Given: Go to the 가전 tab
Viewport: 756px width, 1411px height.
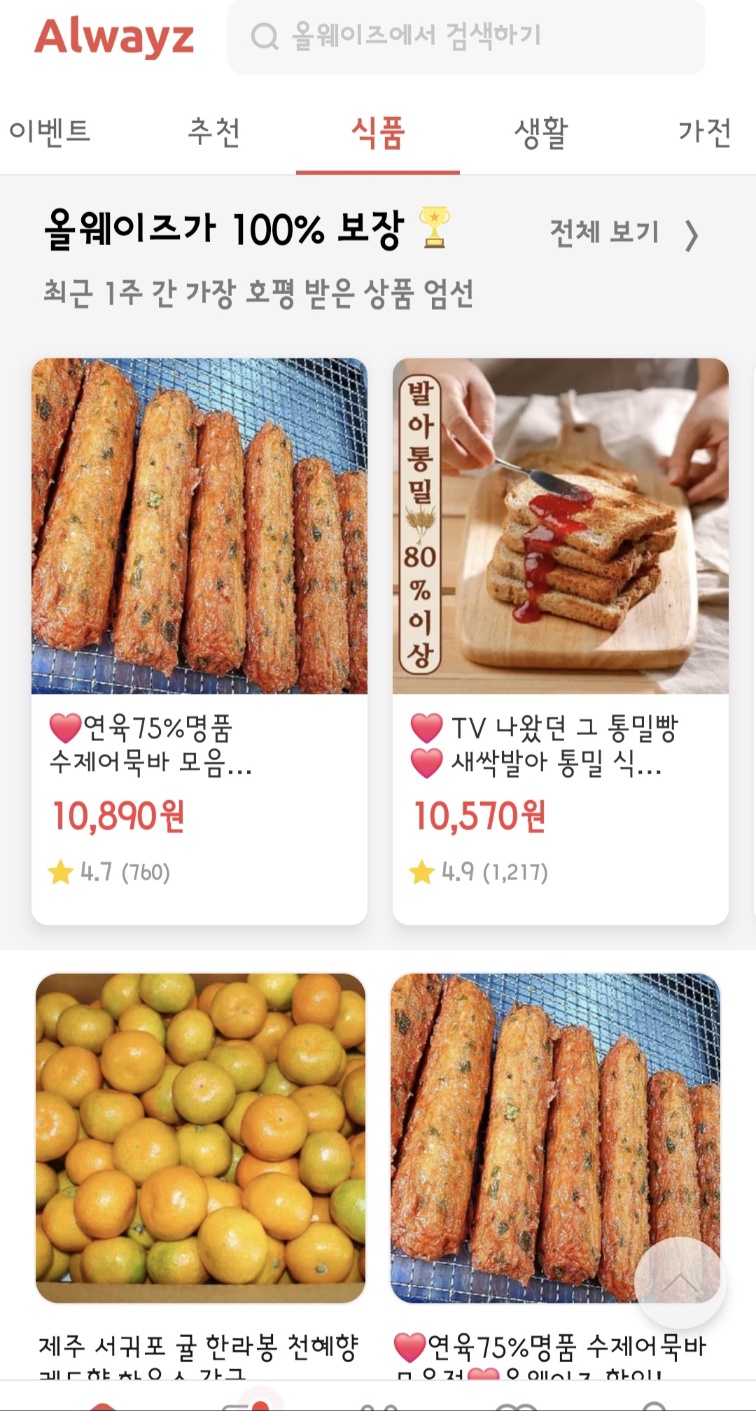Looking at the screenshot, I should coord(705,132).
